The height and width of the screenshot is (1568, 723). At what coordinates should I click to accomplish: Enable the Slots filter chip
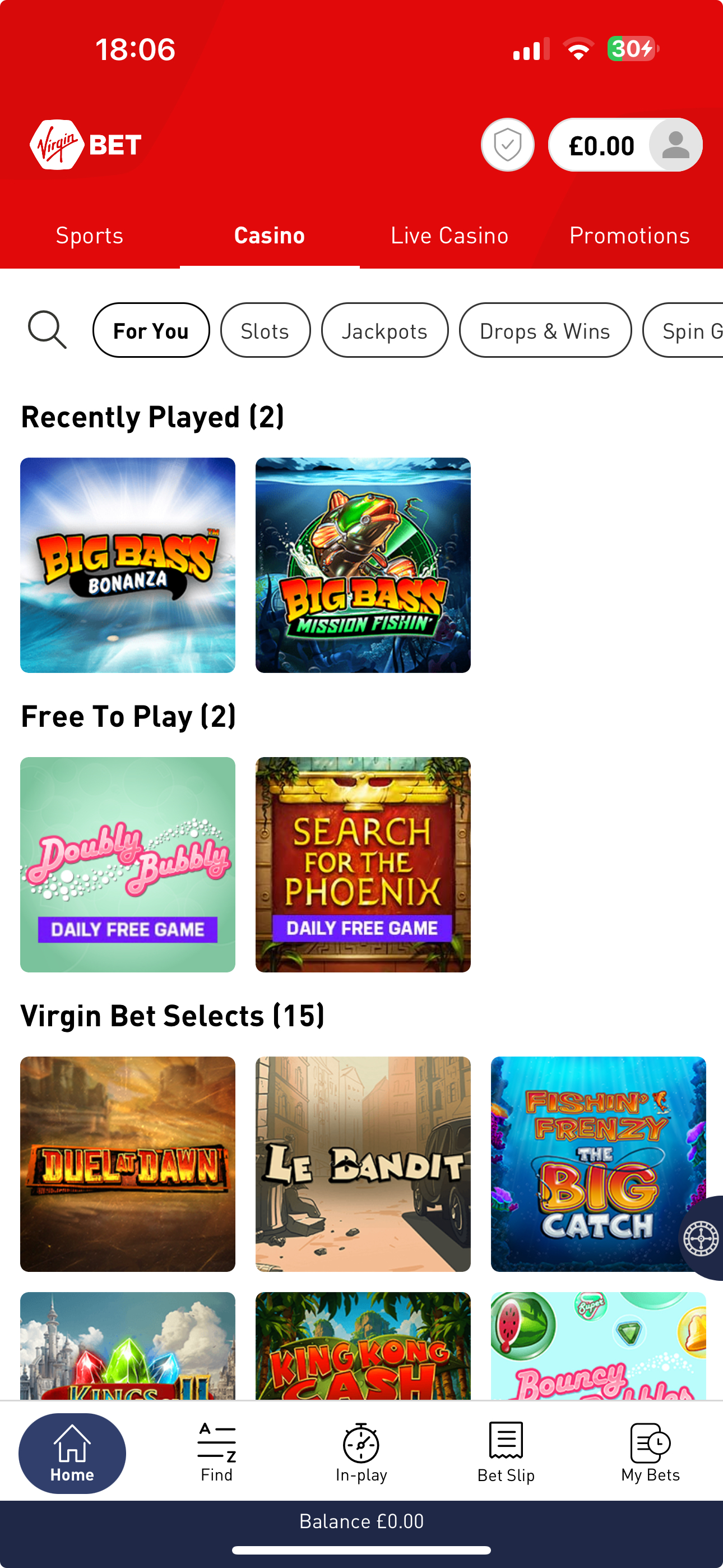[265, 330]
